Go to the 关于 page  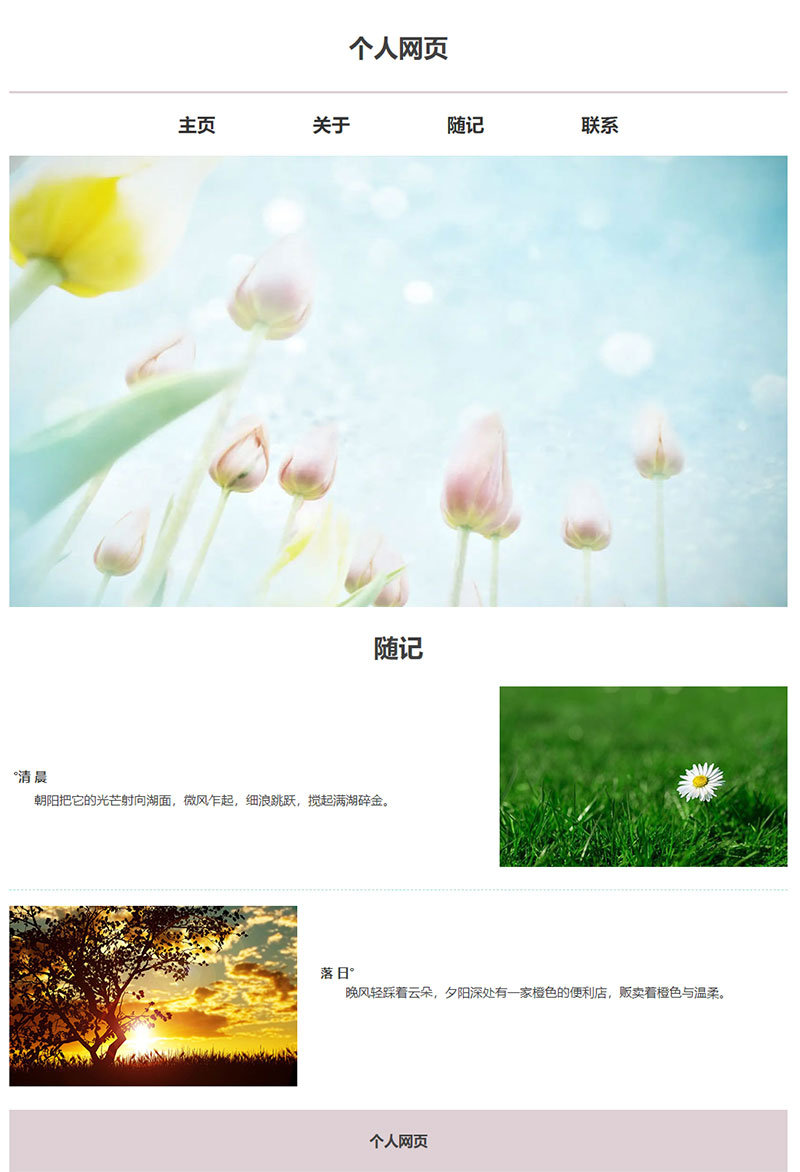point(331,125)
